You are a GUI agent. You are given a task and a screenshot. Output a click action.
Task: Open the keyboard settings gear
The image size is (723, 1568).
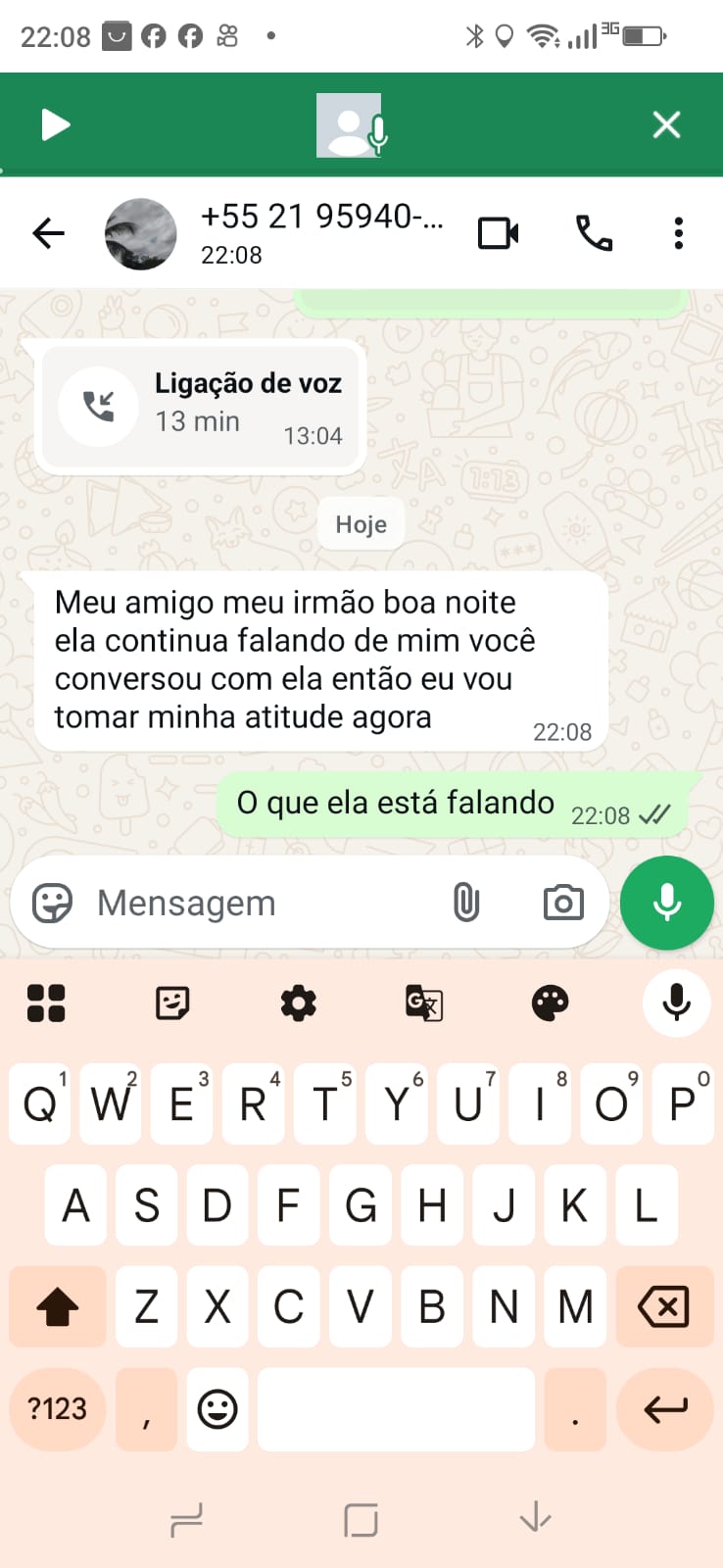coord(298,1003)
